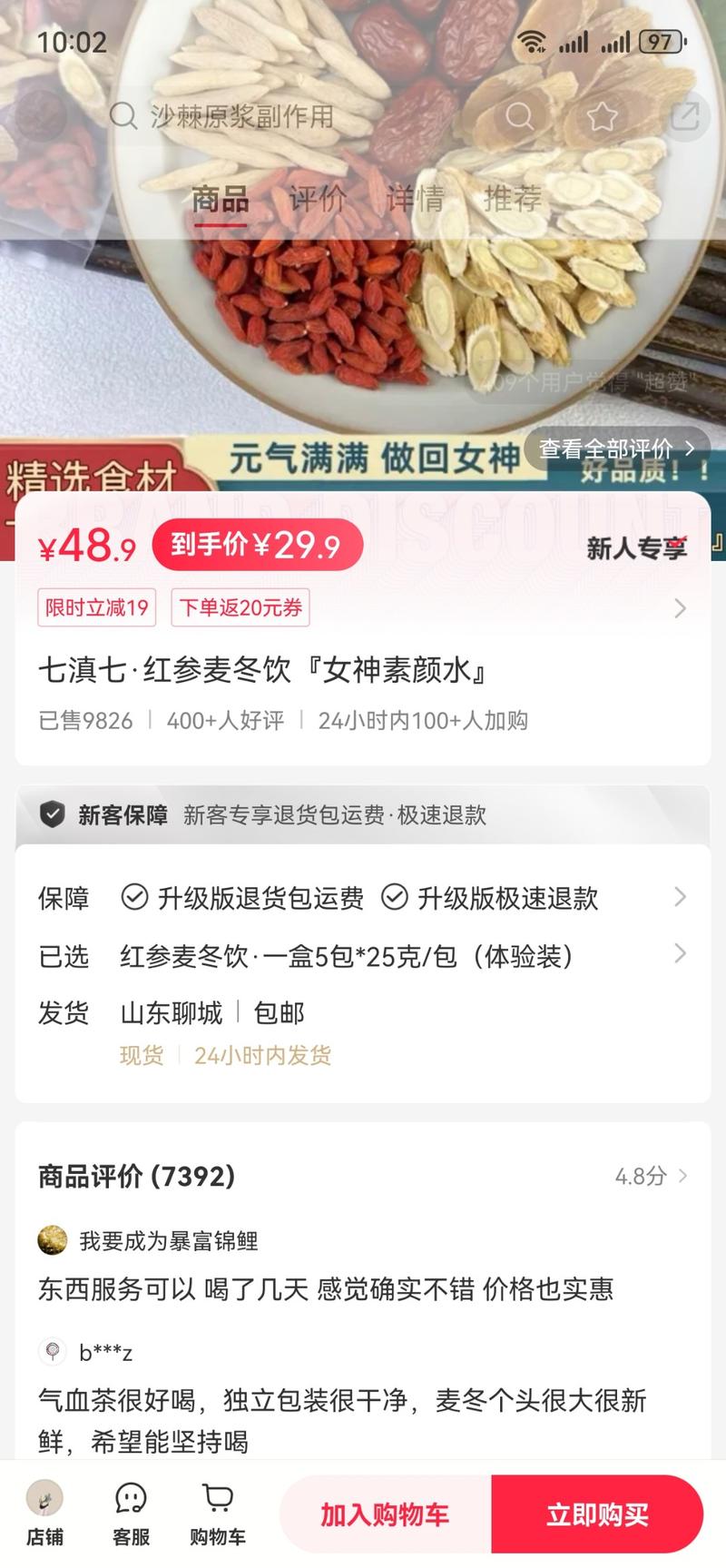Select the 商品 tab
726x1568 pixels.
[221, 197]
